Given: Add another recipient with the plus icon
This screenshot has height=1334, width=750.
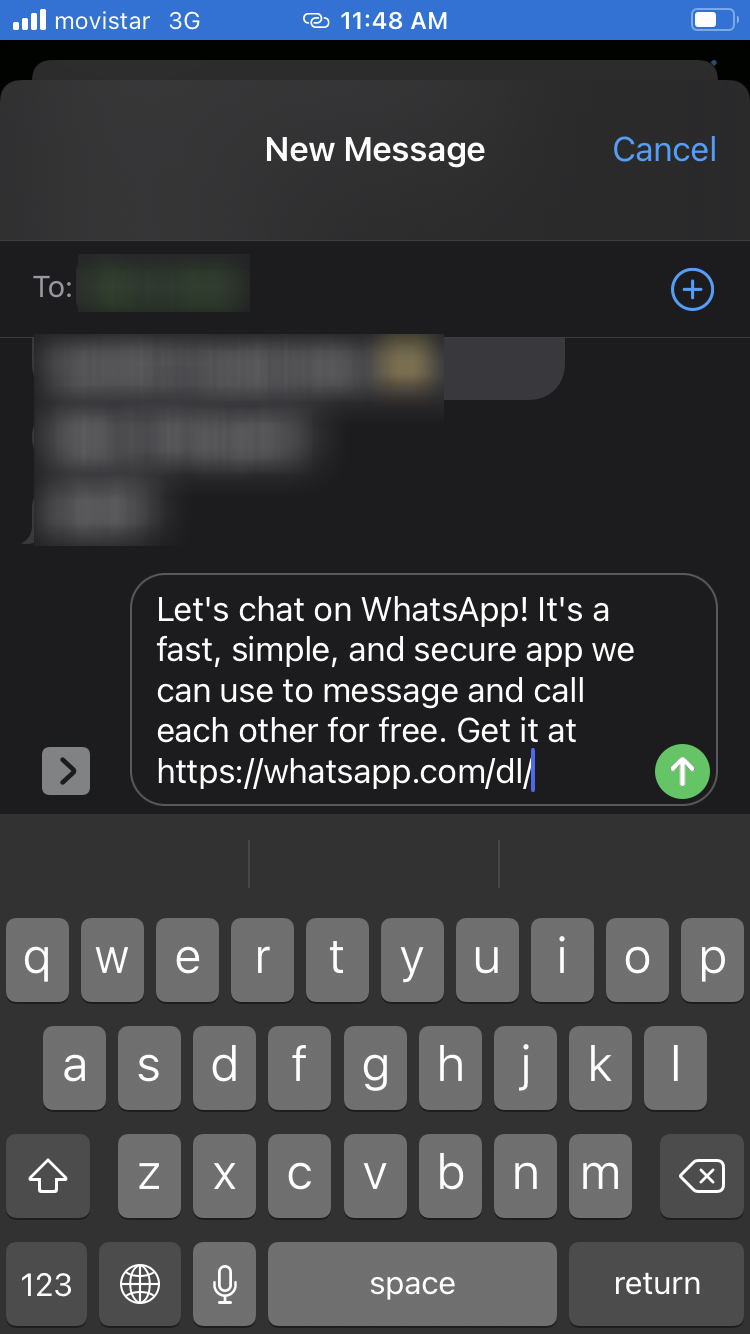Looking at the screenshot, I should click(692, 289).
